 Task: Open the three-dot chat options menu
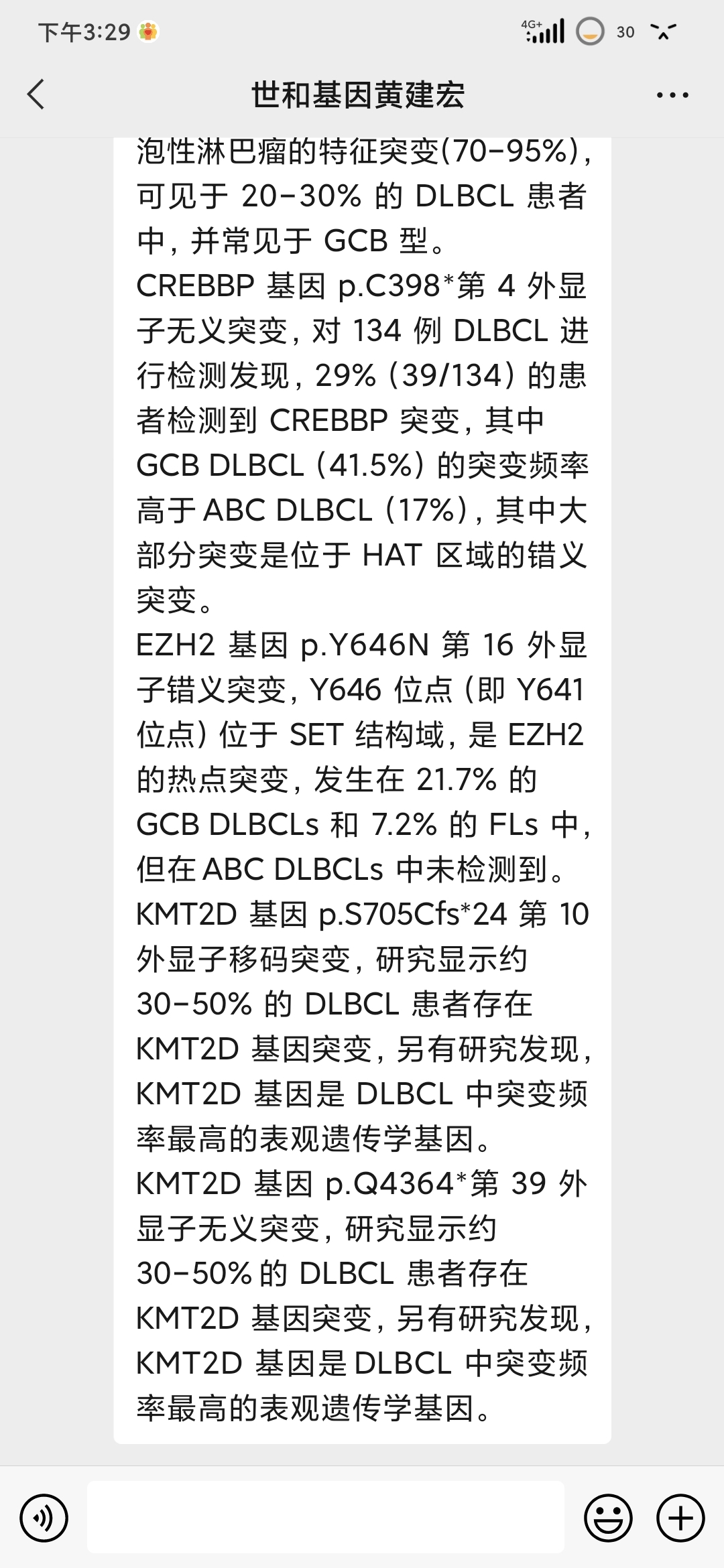point(672,95)
